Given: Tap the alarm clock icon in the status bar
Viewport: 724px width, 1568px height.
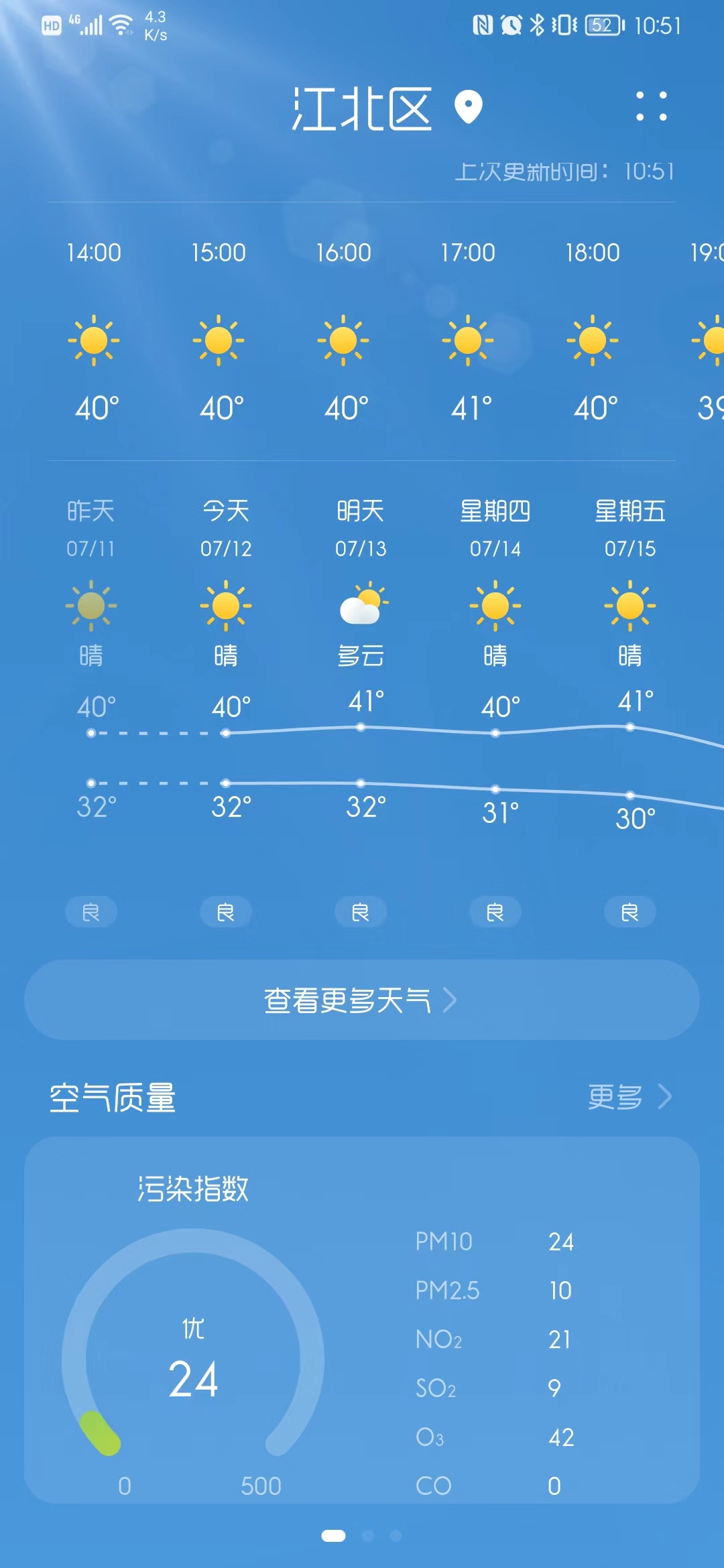Looking at the screenshot, I should pyautogui.click(x=509, y=25).
